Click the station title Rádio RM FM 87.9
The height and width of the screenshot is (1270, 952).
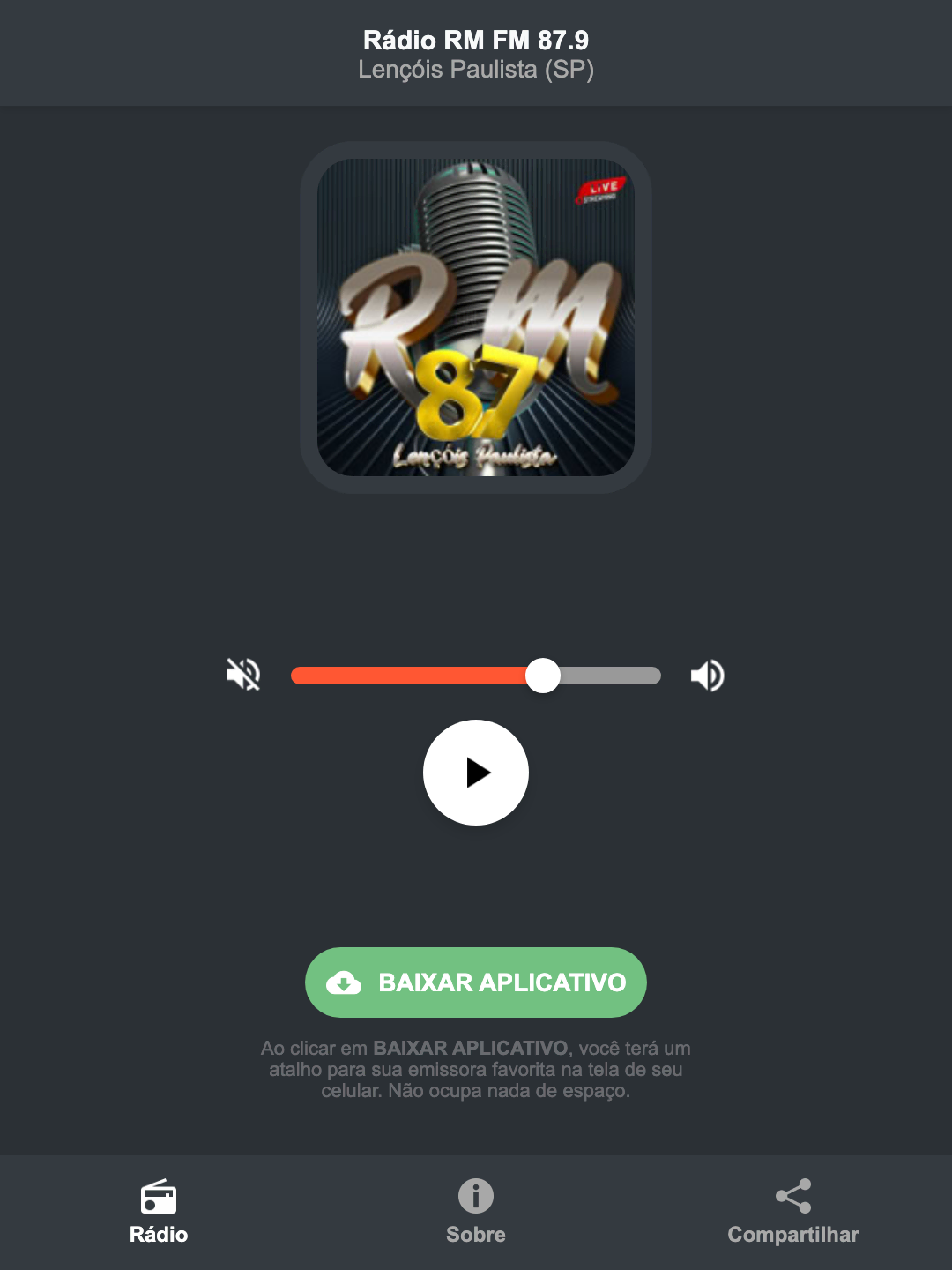coord(475,39)
